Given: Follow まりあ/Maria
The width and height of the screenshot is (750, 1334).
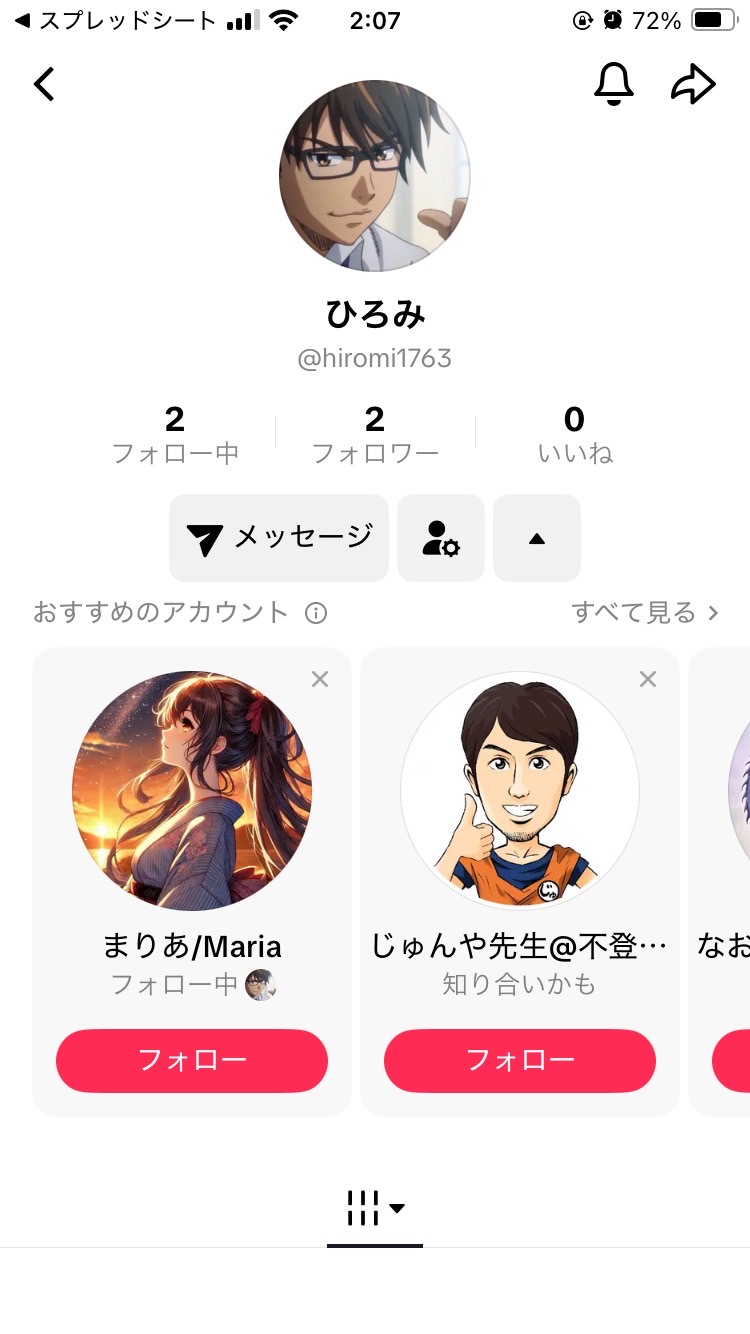Looking at the screenshot, I should tap(192, 1060).
